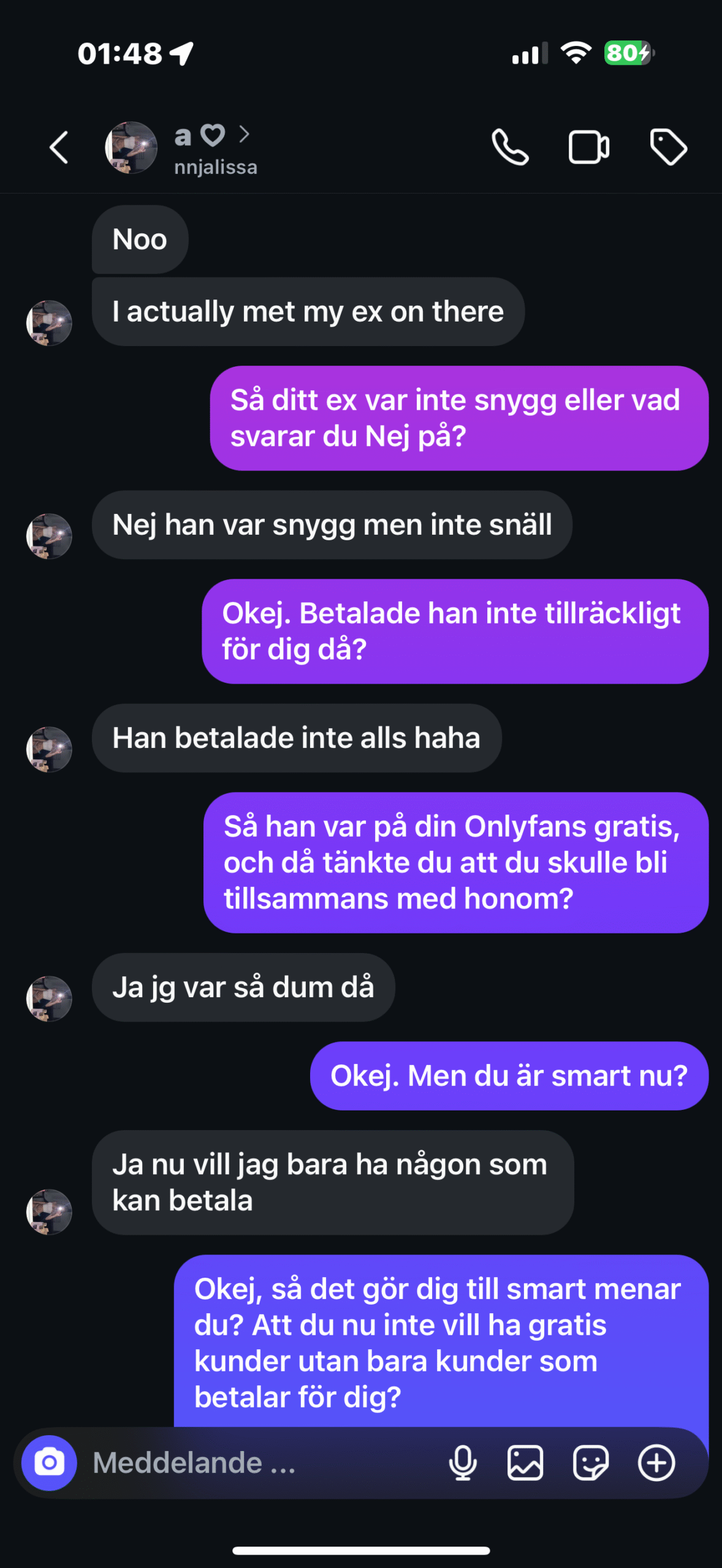This screenshot has width=722, height=1568.
Task: Go back to the message list
Action: (59, 148)
